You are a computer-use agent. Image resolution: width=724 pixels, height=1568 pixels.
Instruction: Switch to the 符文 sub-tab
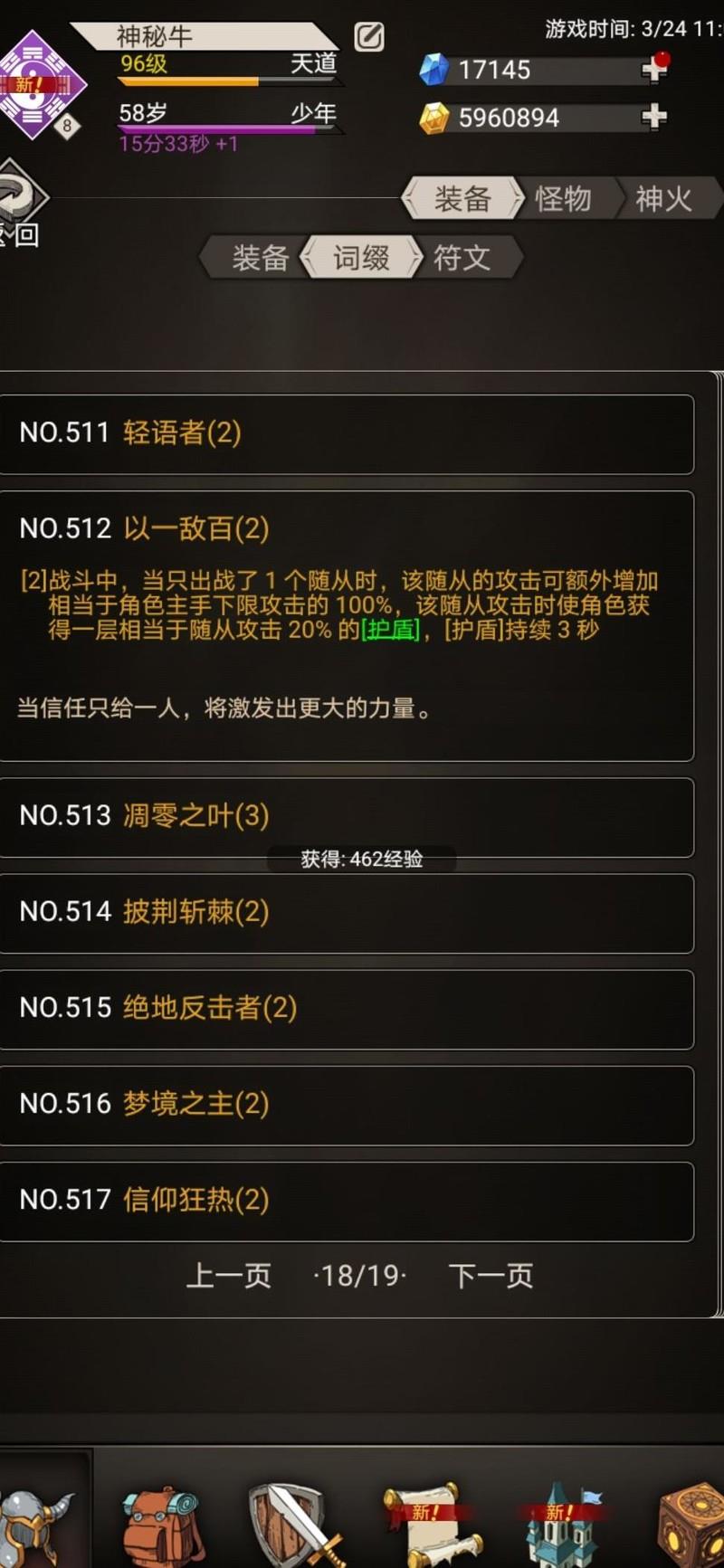tap(462, 258)
